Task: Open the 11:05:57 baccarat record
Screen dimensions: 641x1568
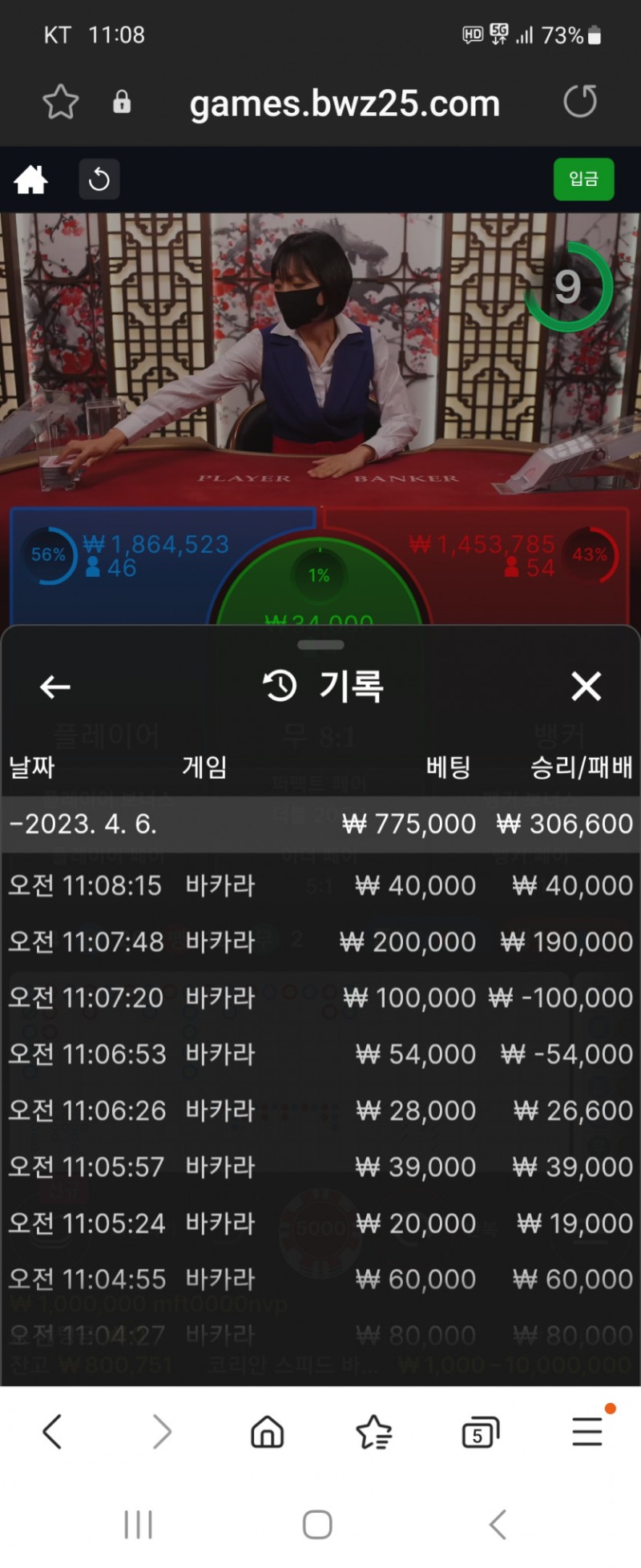Action: pyautogui.click(x=320, y=1167)
